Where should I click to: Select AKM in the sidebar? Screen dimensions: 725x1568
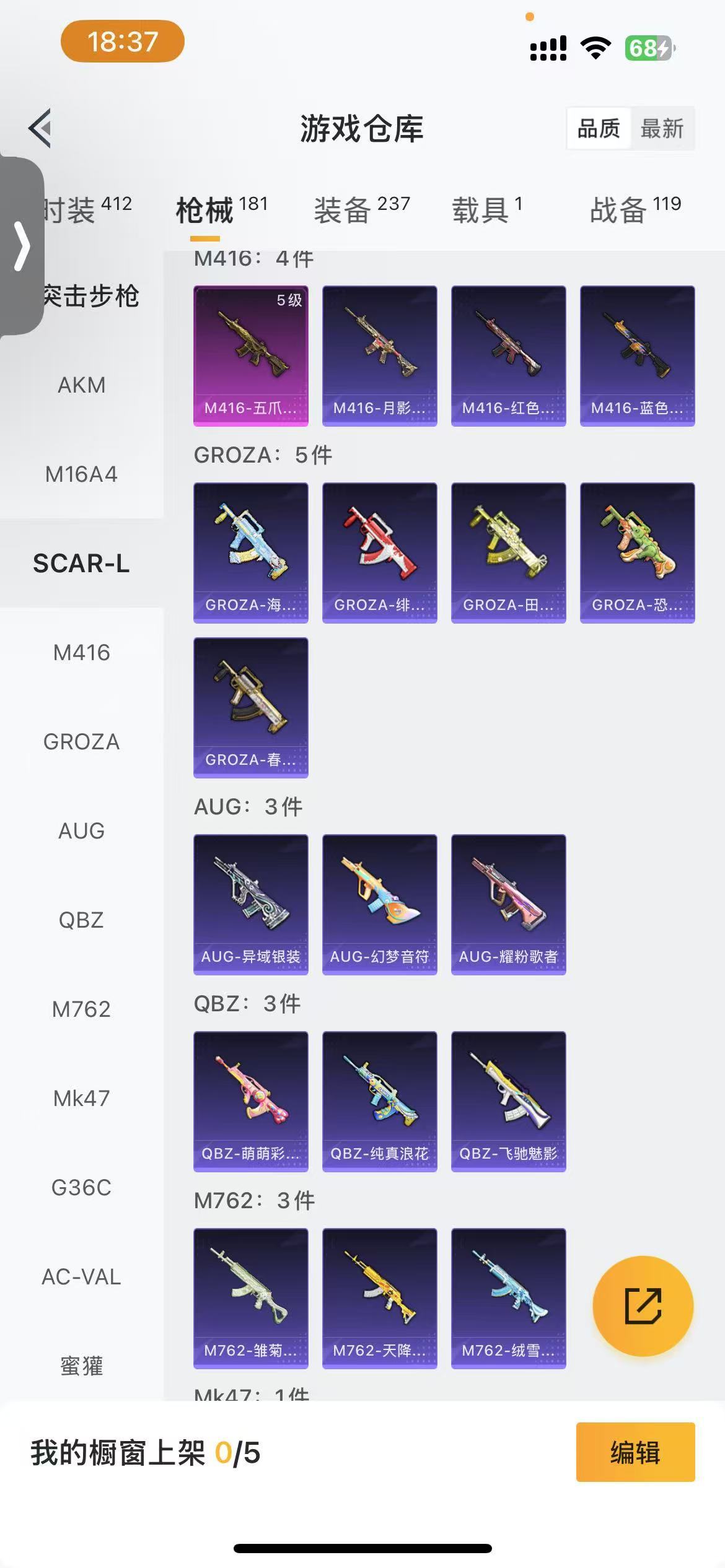(x=81, y=385)
